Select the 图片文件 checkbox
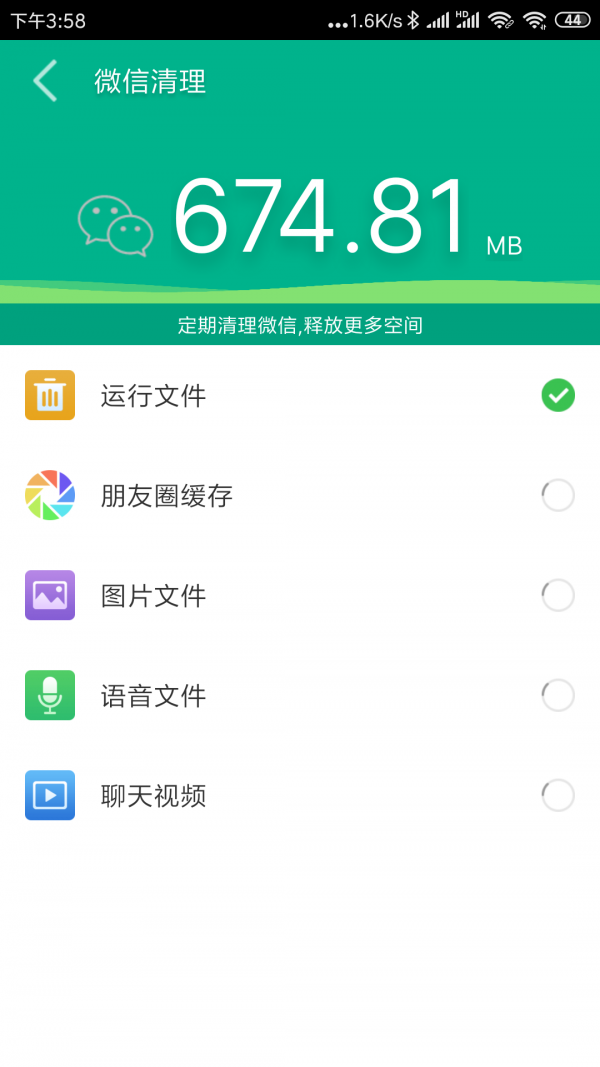 coord(558,595)
